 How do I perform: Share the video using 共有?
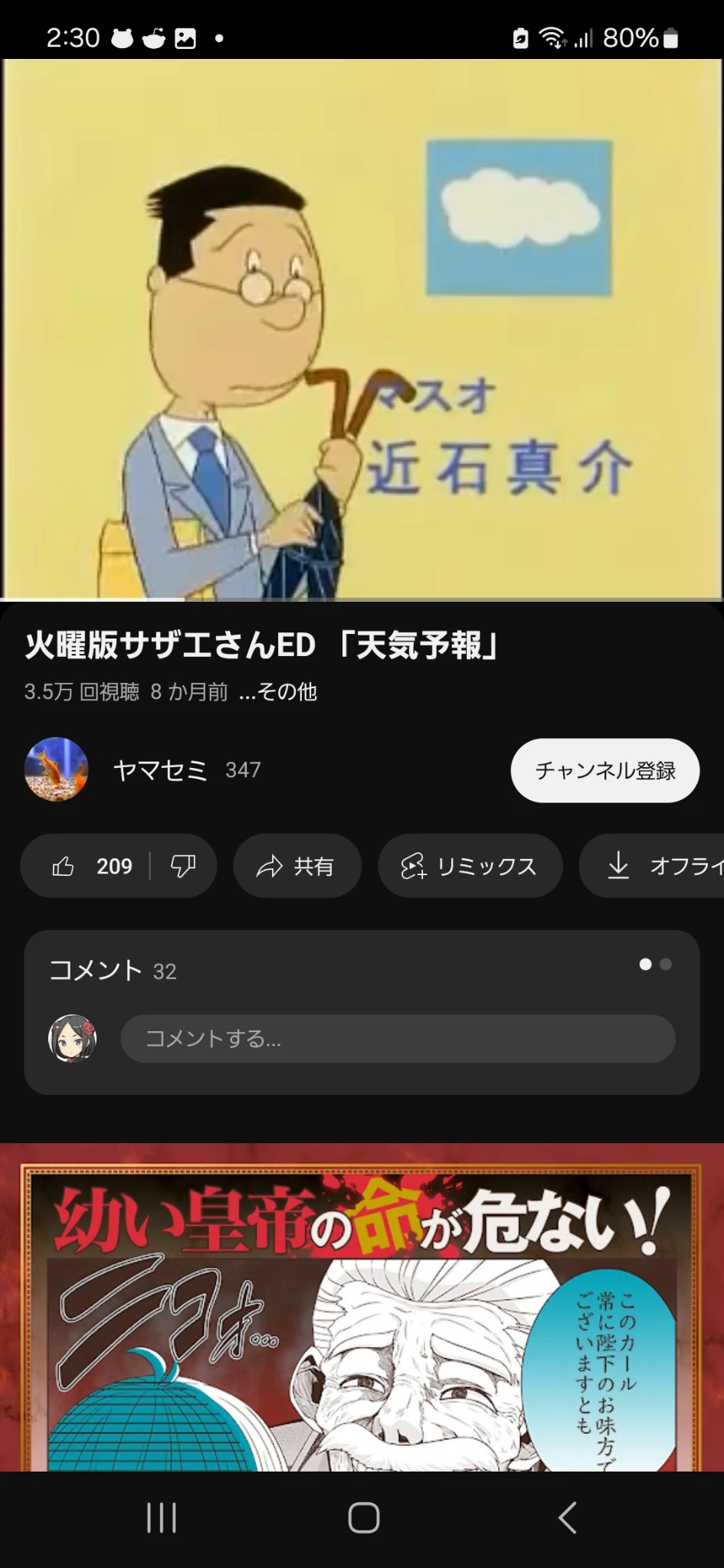coord(296,866)
